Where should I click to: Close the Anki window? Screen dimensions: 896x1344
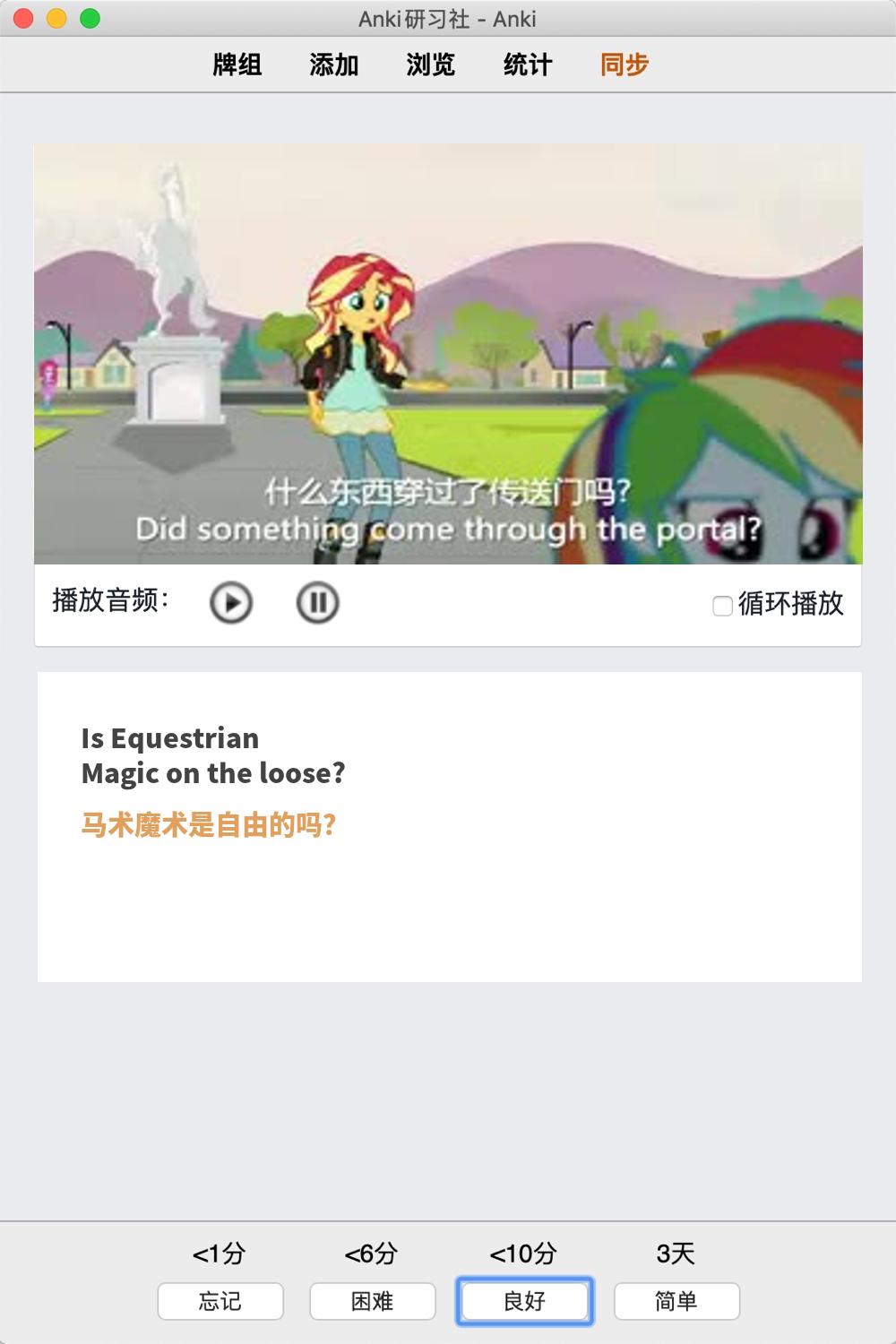coord(24,18)
